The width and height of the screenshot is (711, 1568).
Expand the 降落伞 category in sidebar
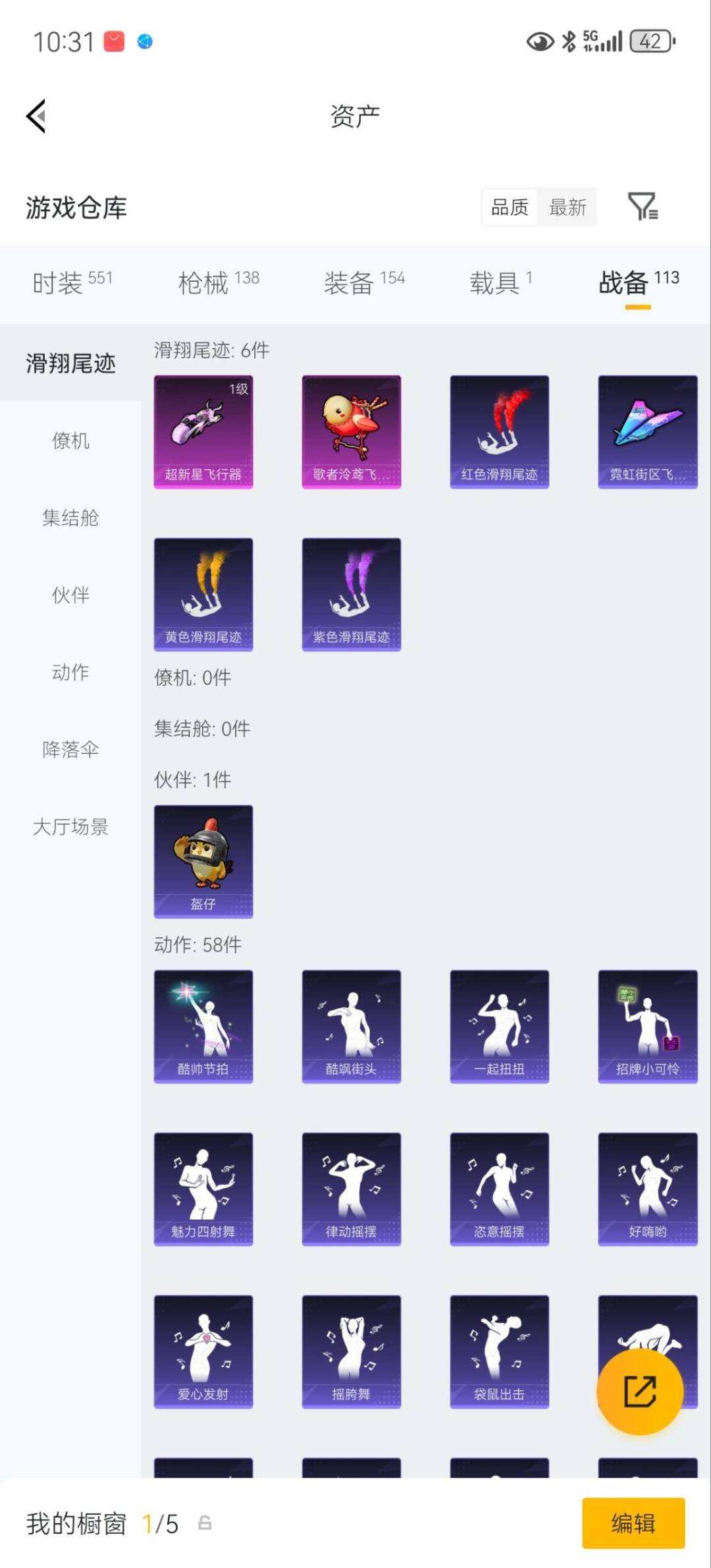[70, 749]
